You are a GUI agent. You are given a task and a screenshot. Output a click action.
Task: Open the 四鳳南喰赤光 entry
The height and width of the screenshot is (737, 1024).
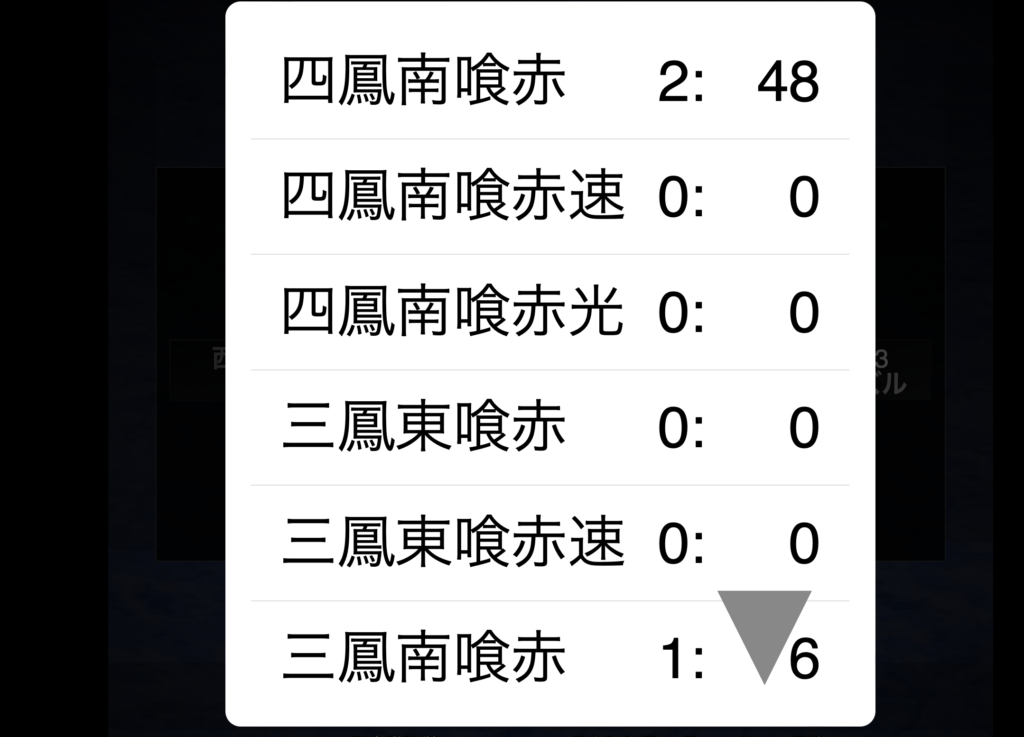548,313
